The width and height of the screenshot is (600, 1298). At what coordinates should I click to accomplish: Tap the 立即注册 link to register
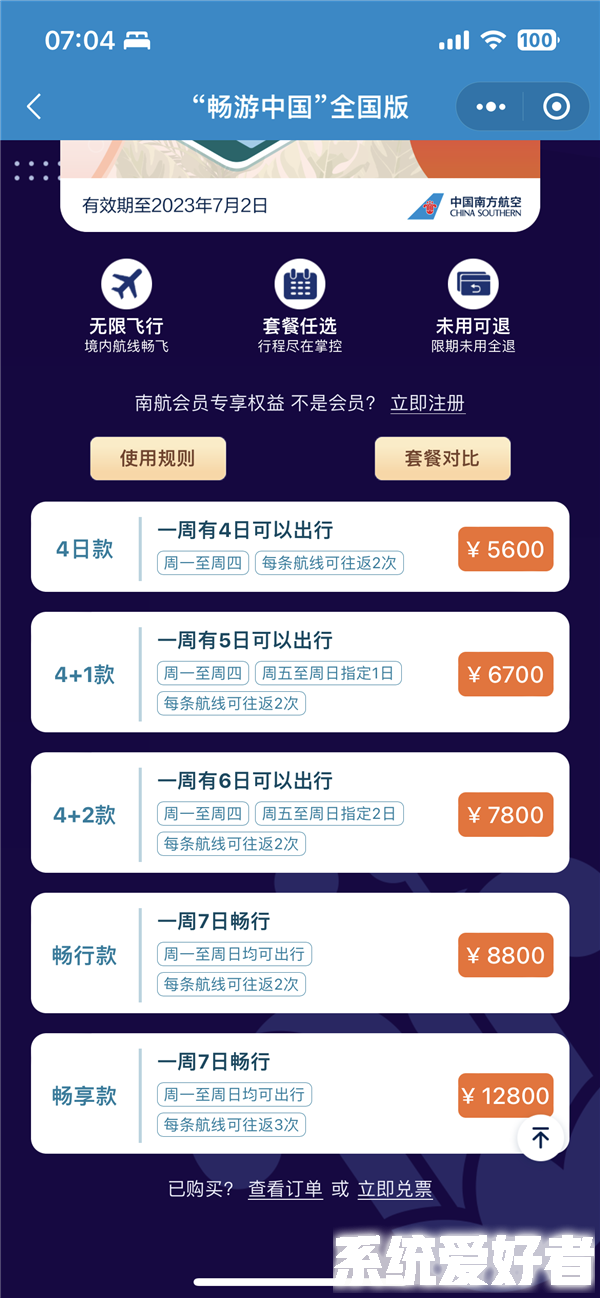pyautogui.click(x=427, y=404)
